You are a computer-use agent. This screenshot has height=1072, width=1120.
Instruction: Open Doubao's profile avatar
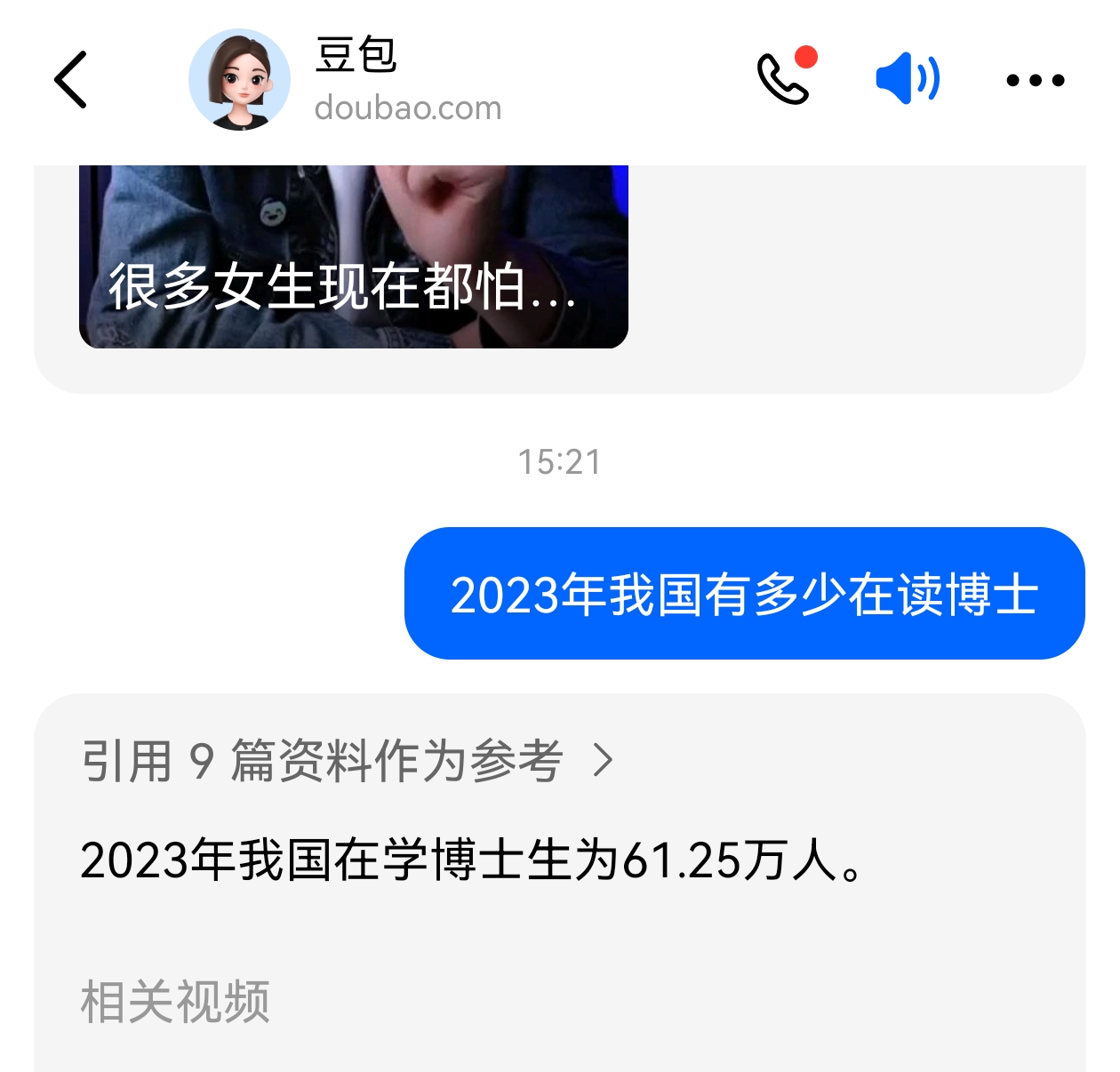click(239, 80)
